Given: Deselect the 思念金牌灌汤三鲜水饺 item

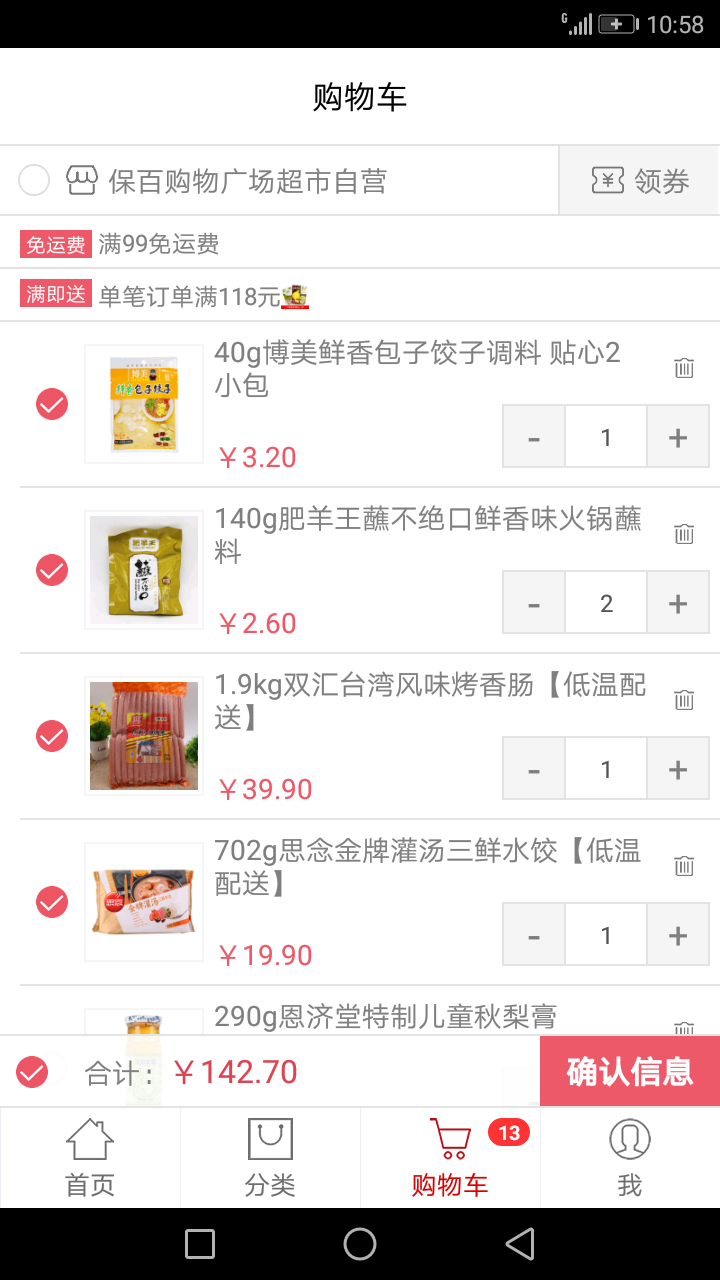Looking at the screenshot, I should pos(52,902).
